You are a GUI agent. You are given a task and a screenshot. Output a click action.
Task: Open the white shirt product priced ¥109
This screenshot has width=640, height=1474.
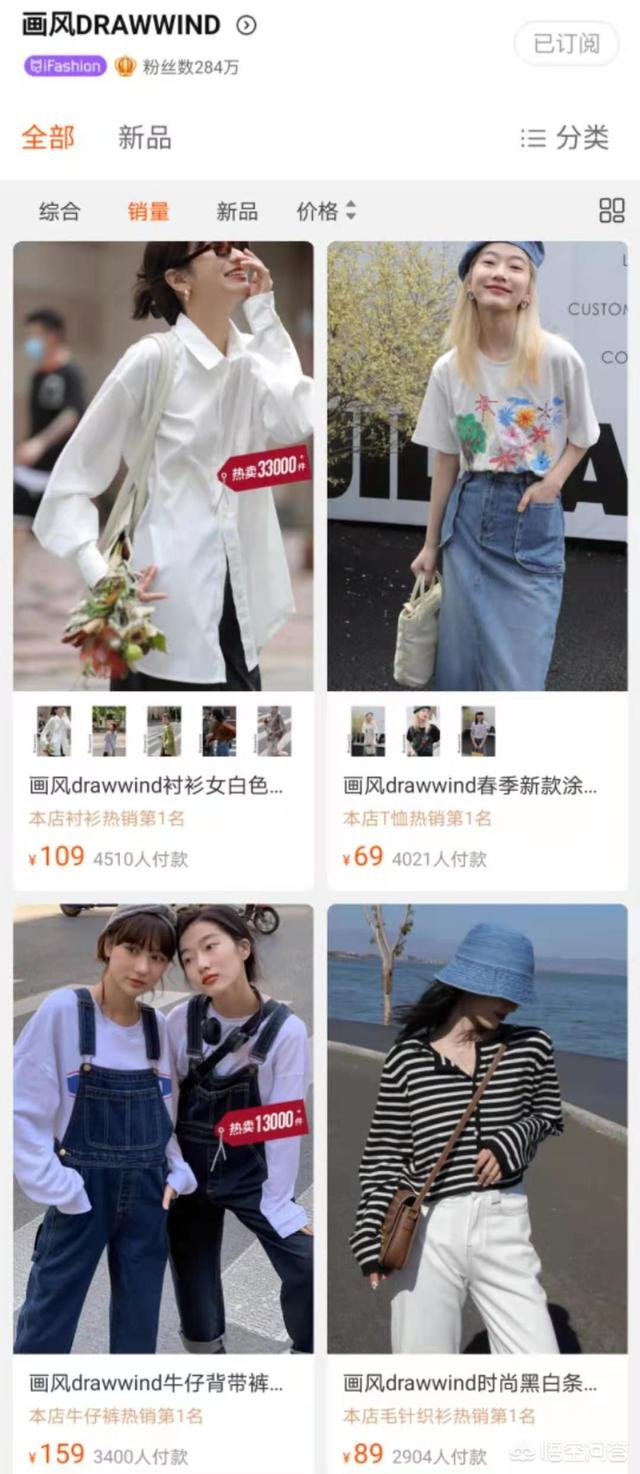tap(163, 466)
